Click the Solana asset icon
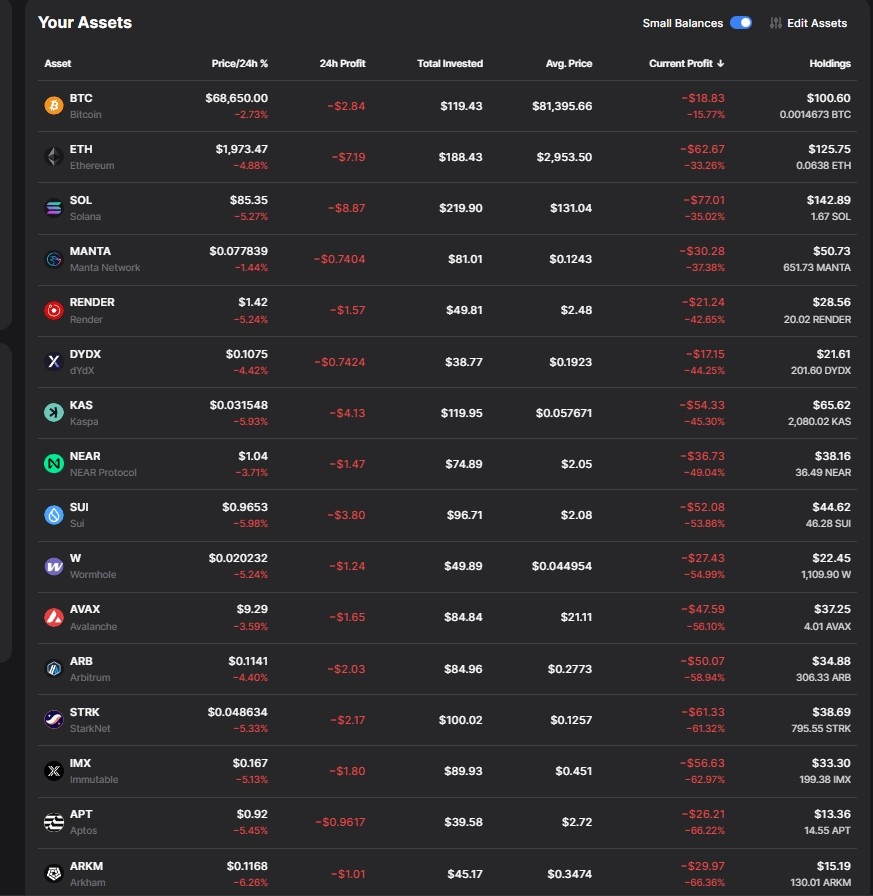This screenshot has height=896, width=873. click(x=55, y=207)
